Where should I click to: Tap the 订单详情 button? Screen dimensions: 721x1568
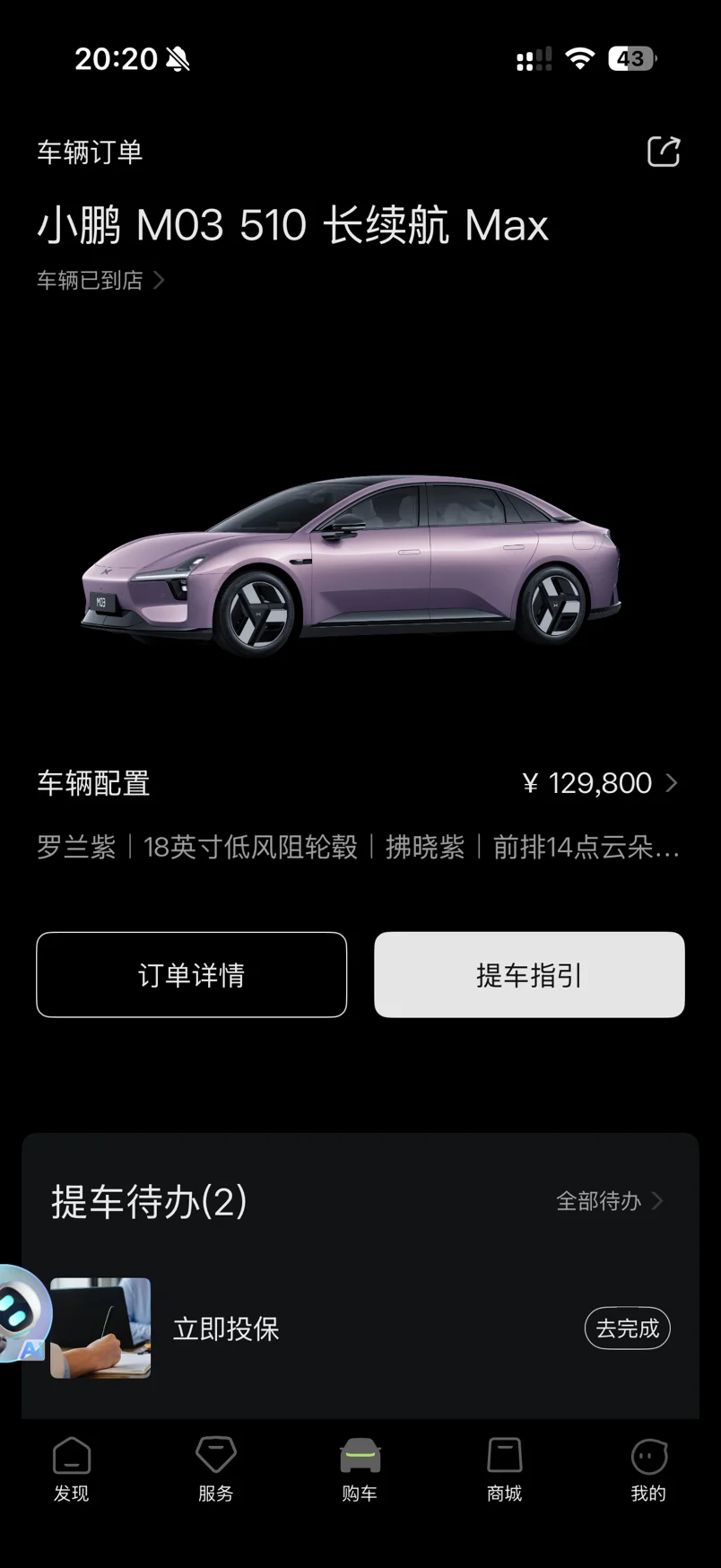point(191,974)
